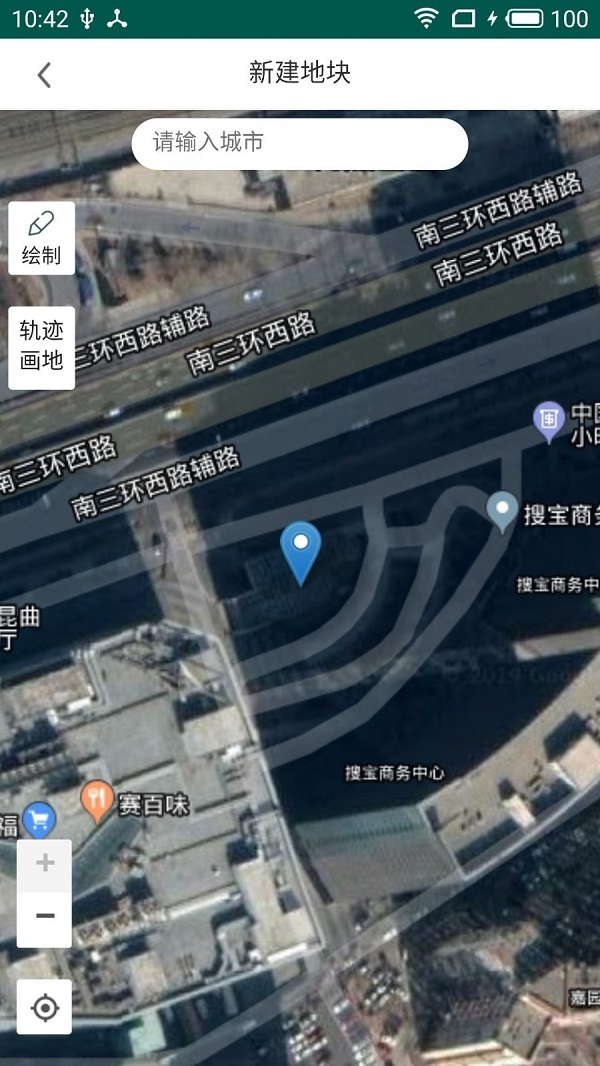Open the 轨迹画地 track drawing option
600x1066 pixels.
(x=41, y=347)
